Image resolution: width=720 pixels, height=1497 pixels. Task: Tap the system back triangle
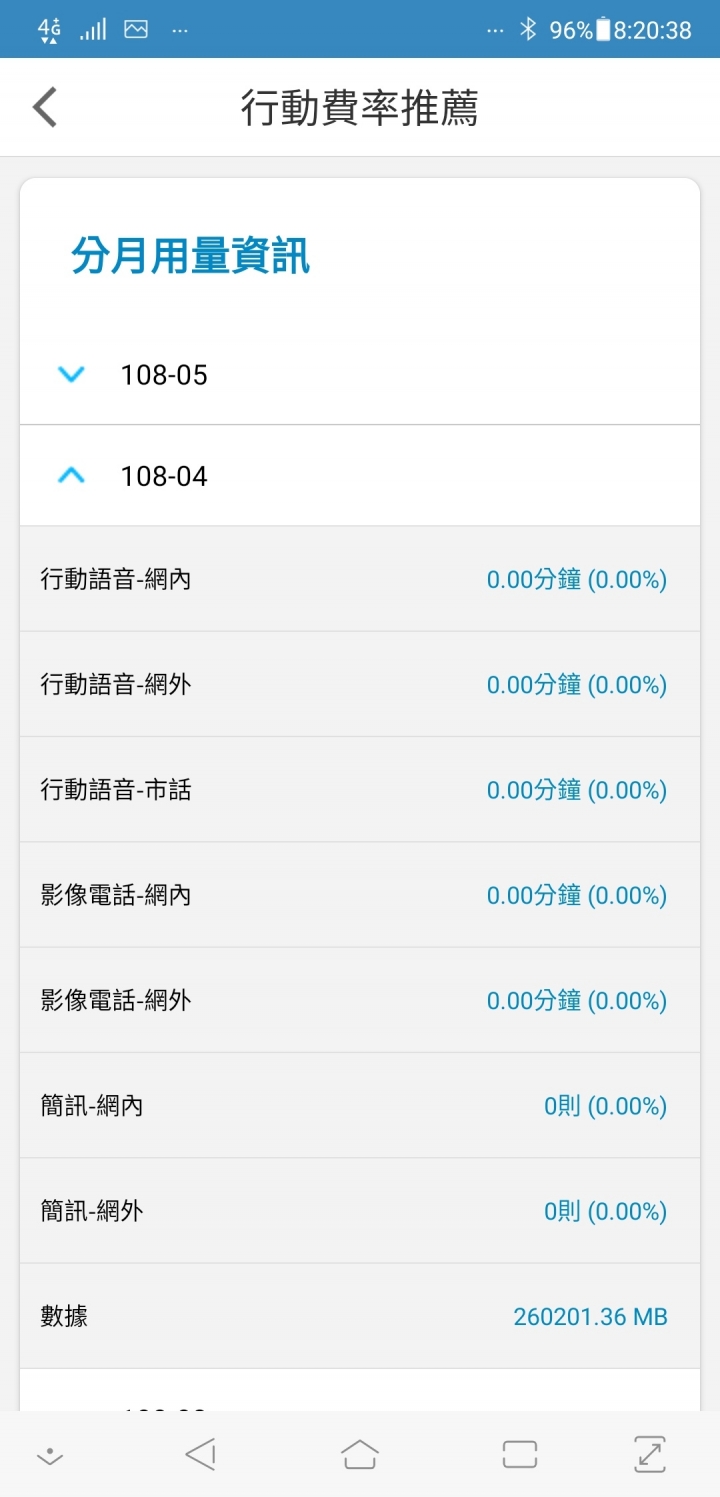201,1454
